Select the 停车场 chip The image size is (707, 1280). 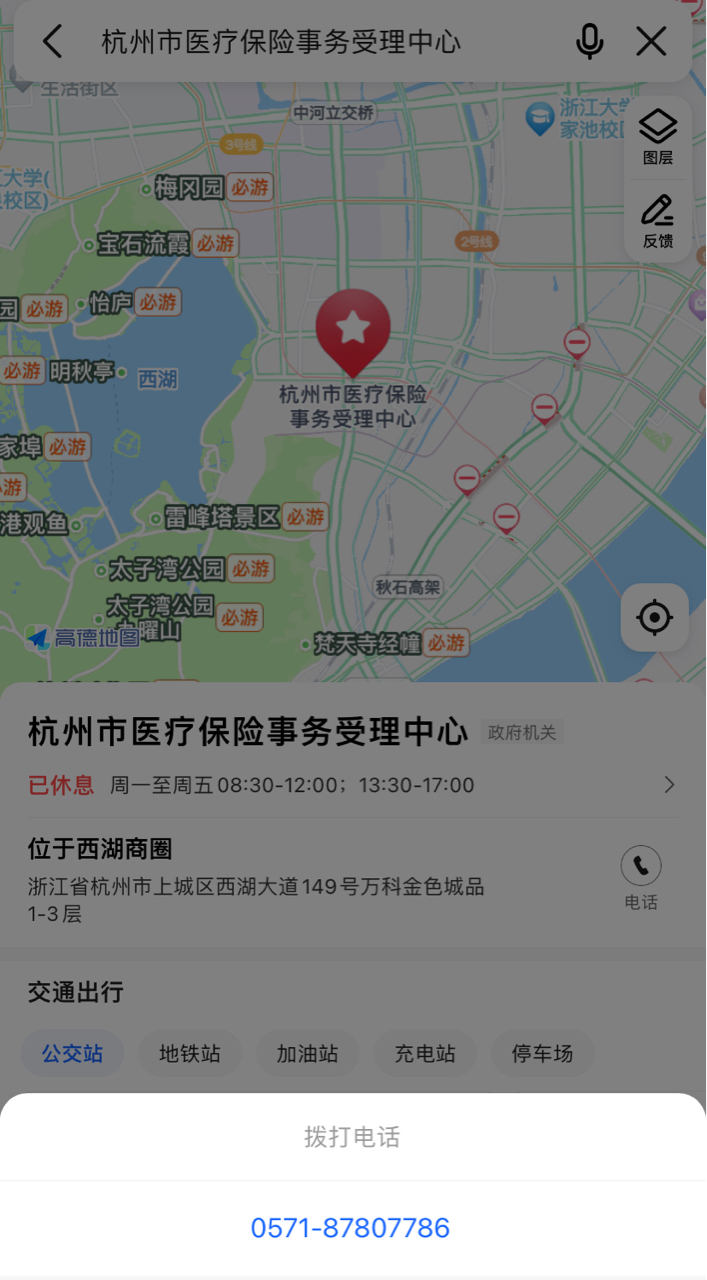point(542,1054)
